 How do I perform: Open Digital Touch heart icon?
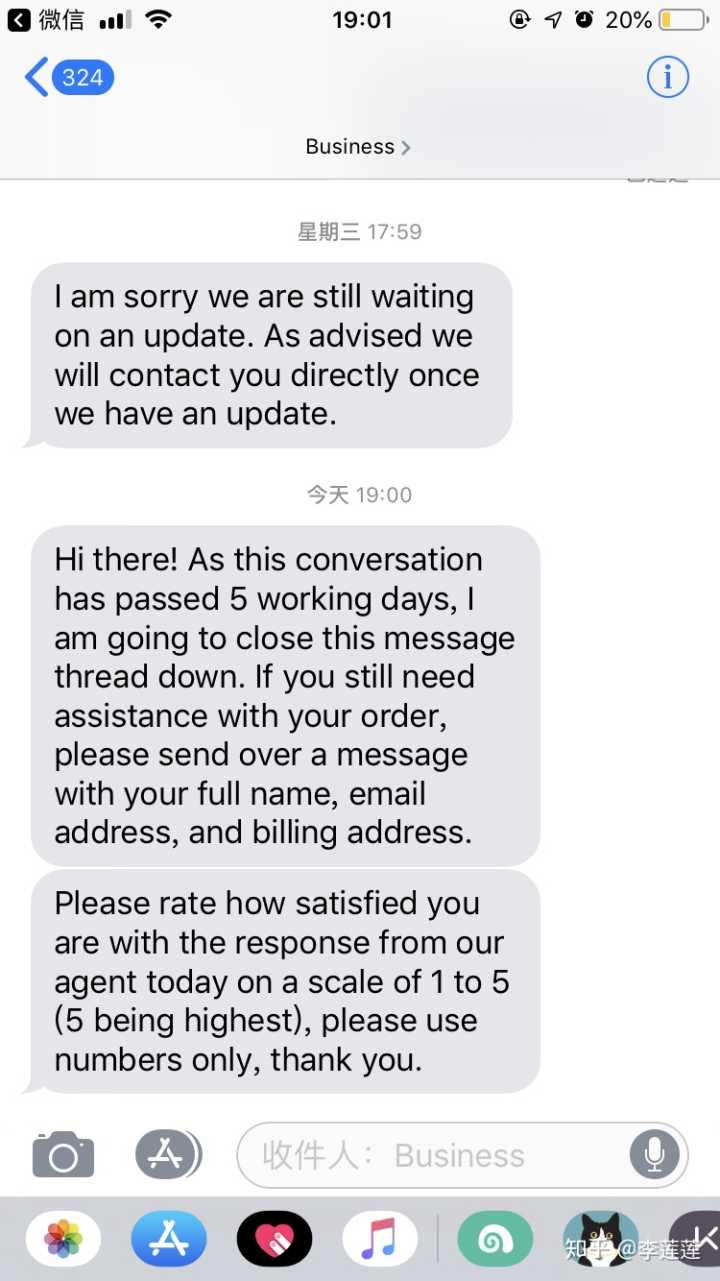274,1240
